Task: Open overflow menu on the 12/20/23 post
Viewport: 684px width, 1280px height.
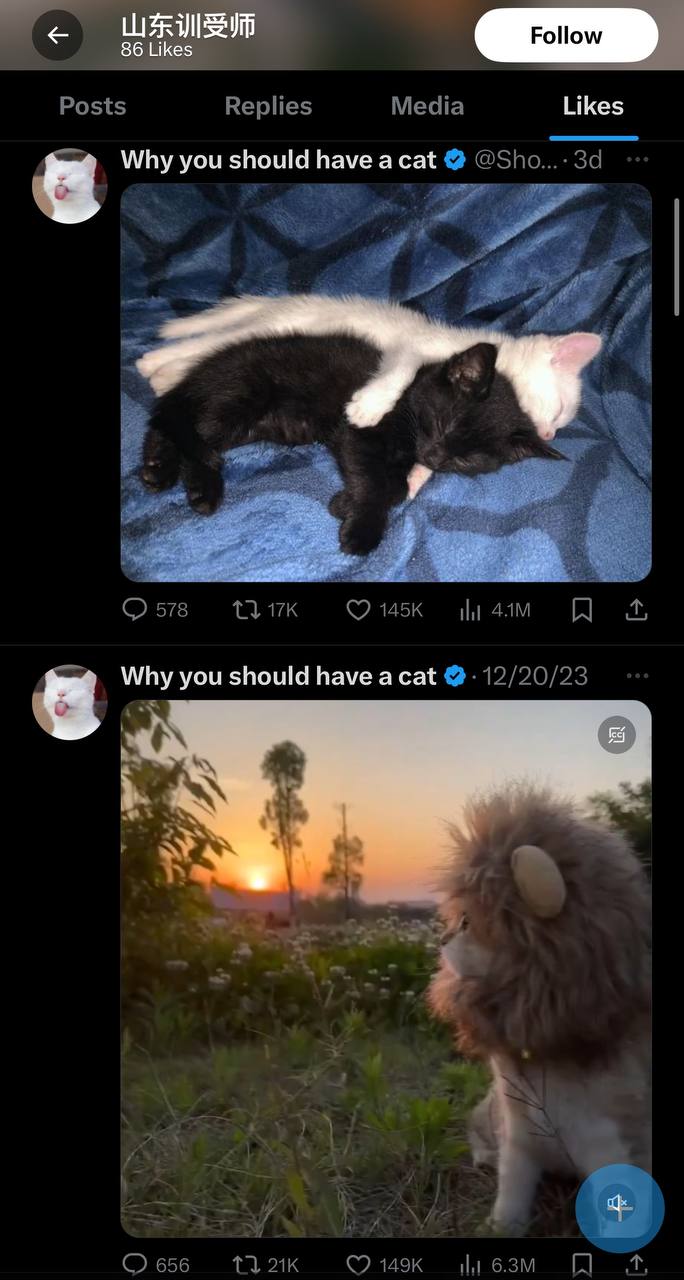Action: coord(637,676)
